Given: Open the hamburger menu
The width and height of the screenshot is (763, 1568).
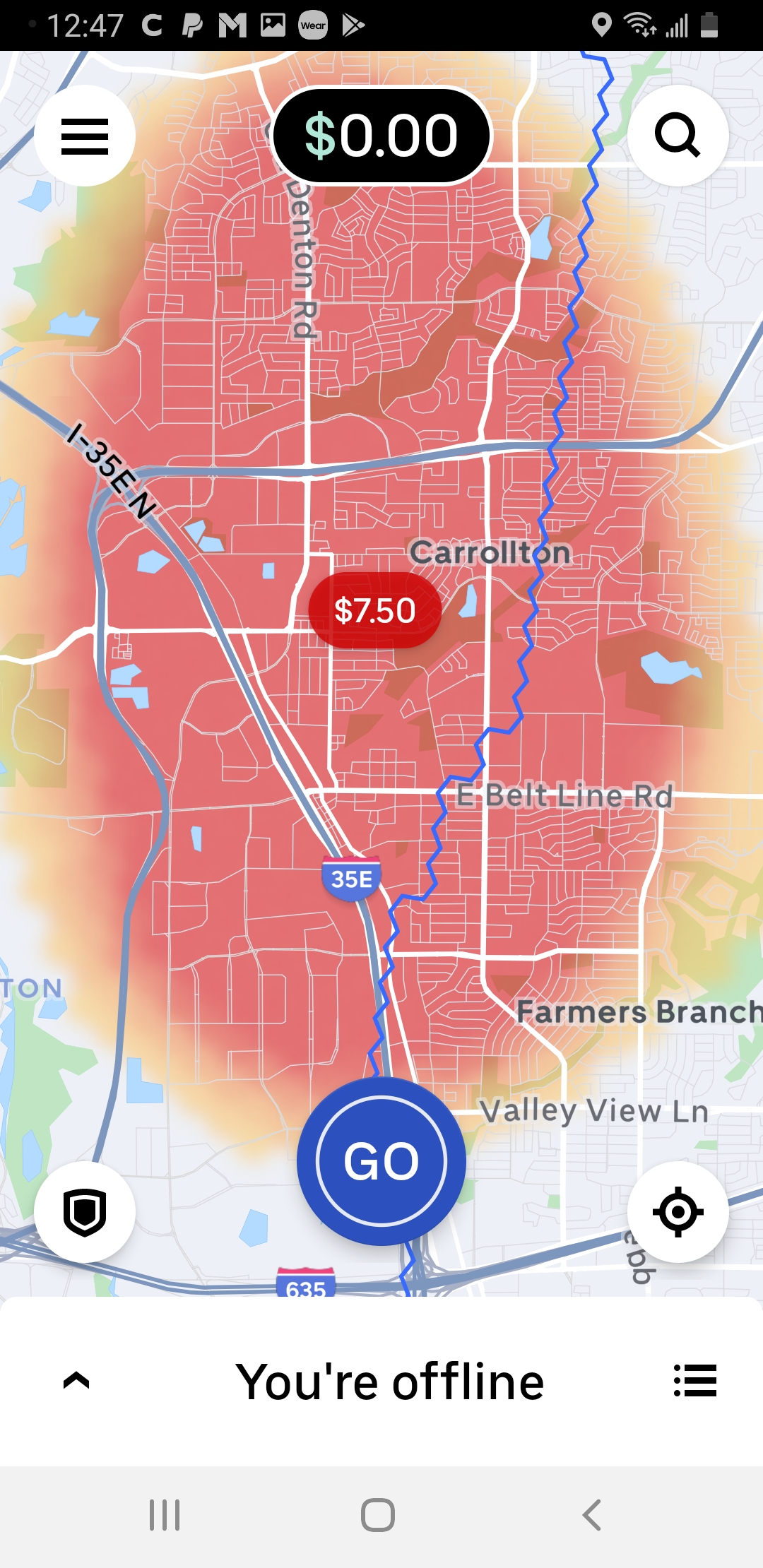Looking at the screenshot, I should (85, 136).
